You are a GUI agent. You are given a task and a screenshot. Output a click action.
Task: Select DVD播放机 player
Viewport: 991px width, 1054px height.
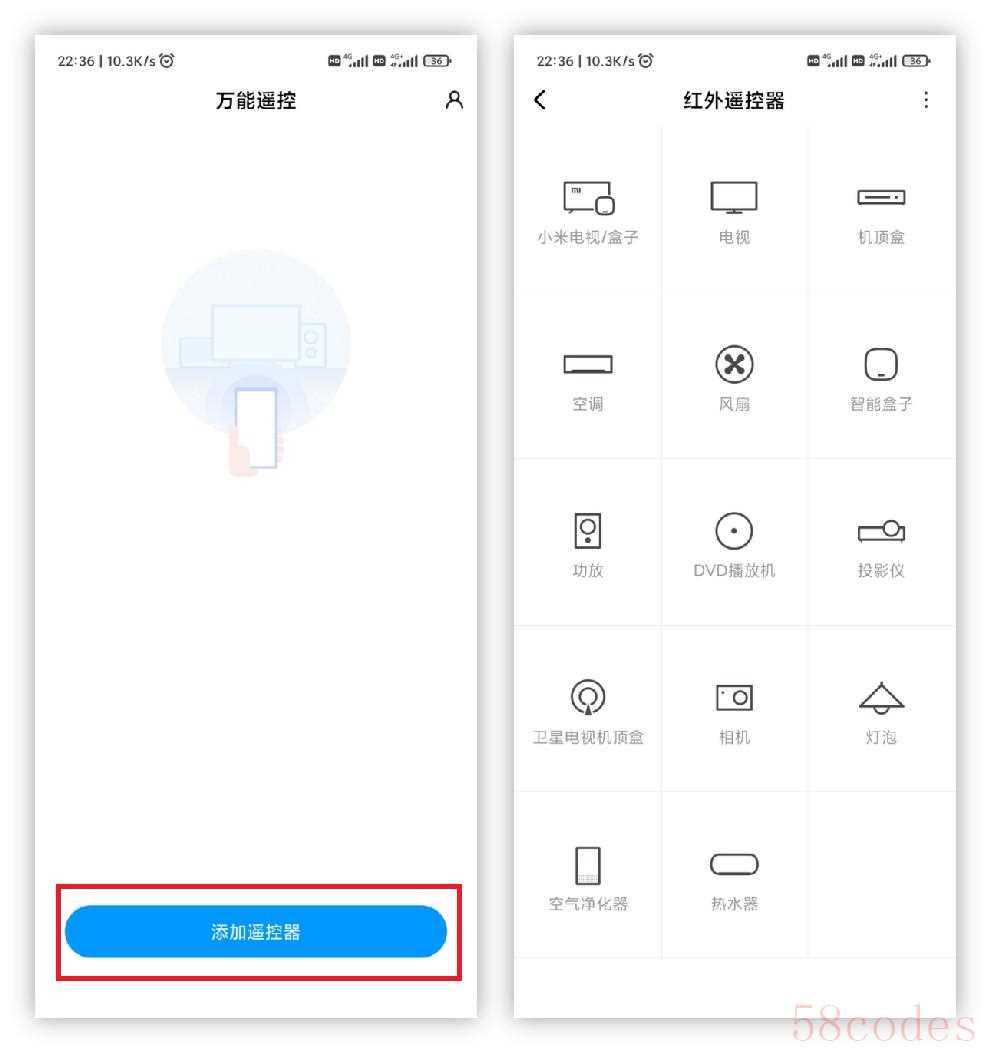[x=734, y=543]
